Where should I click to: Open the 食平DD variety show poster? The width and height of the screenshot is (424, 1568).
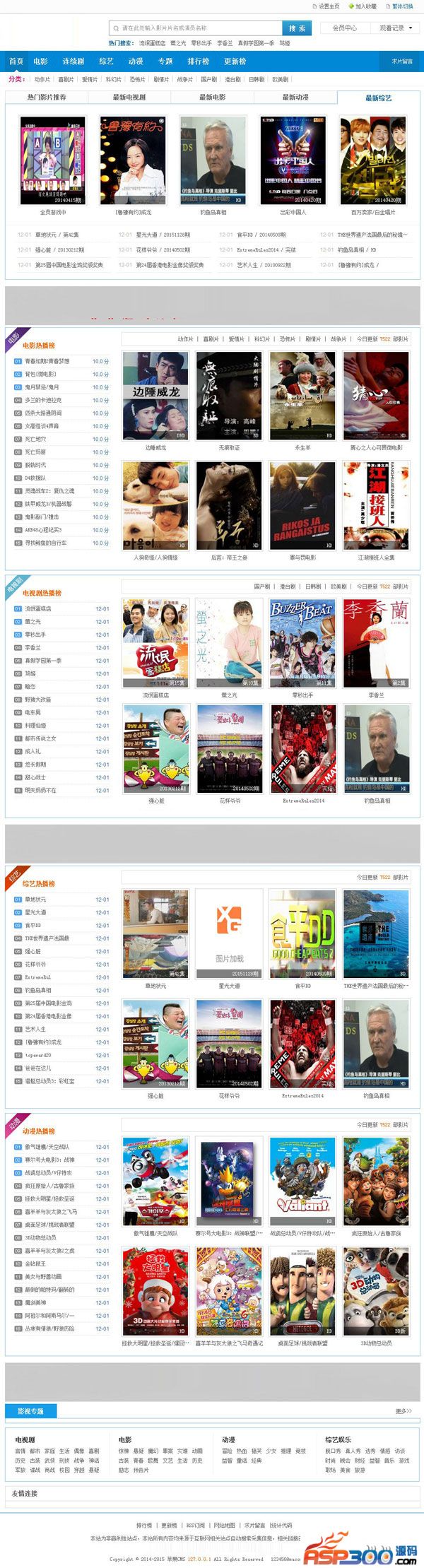[302, 933]
